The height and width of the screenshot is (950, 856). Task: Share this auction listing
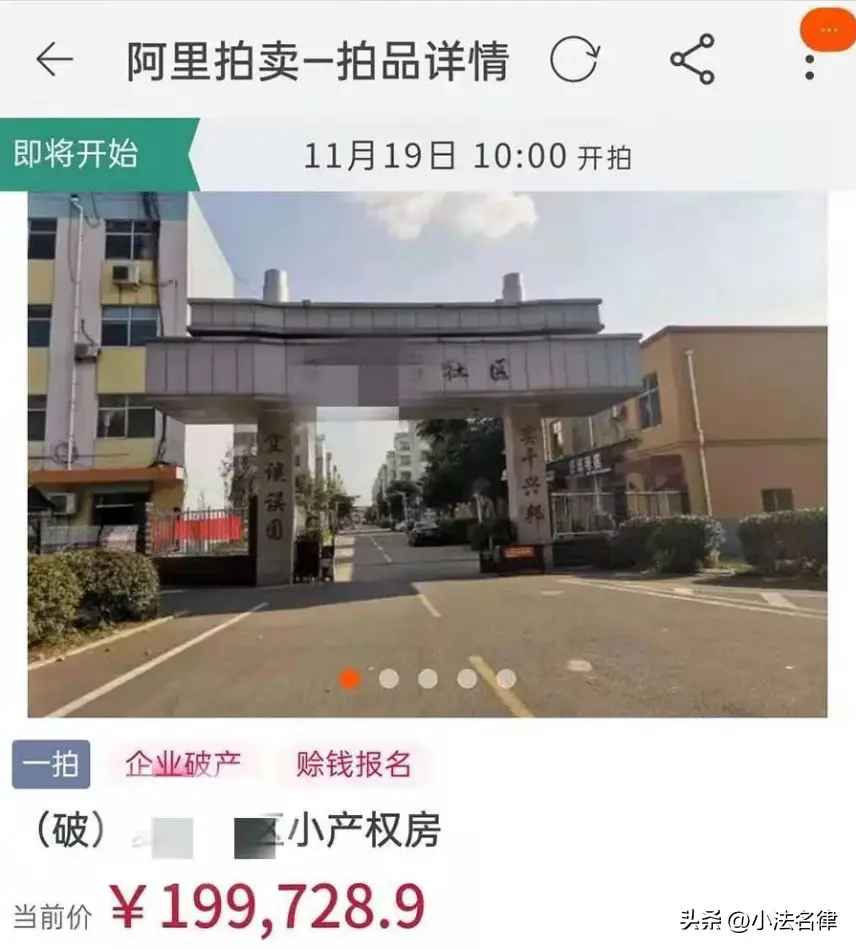coord(692,60)
